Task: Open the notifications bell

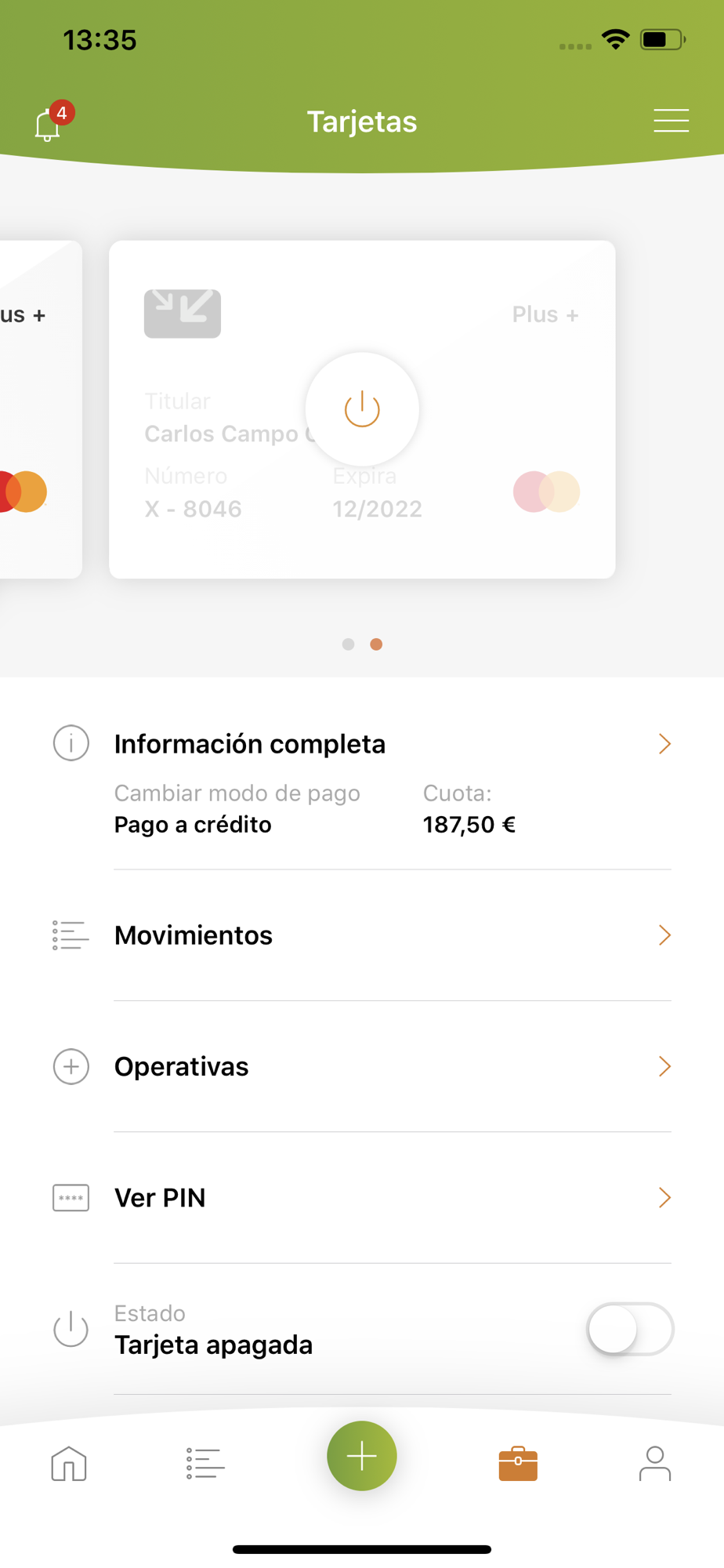Action: coord(49,124)
